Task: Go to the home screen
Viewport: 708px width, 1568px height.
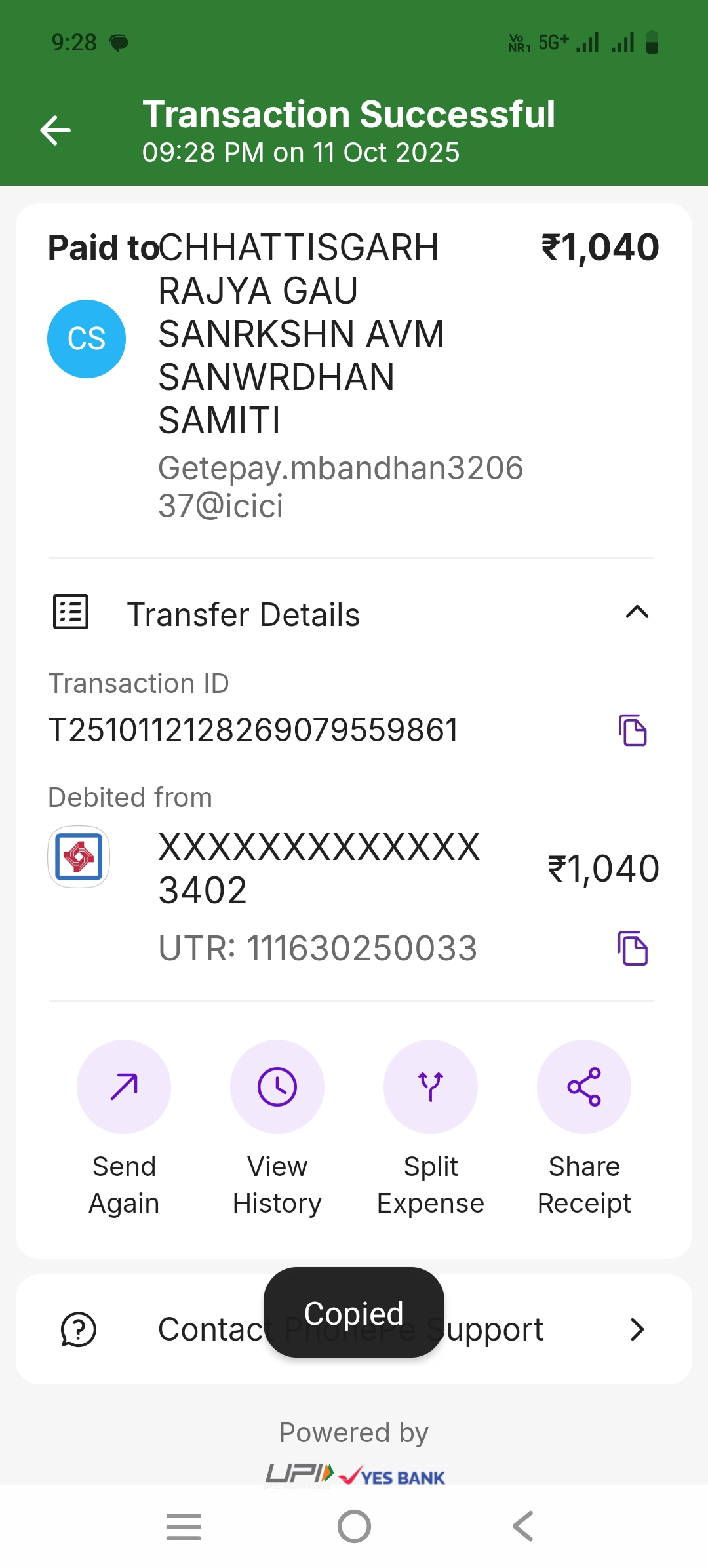Action: [x=354, y=1527]
